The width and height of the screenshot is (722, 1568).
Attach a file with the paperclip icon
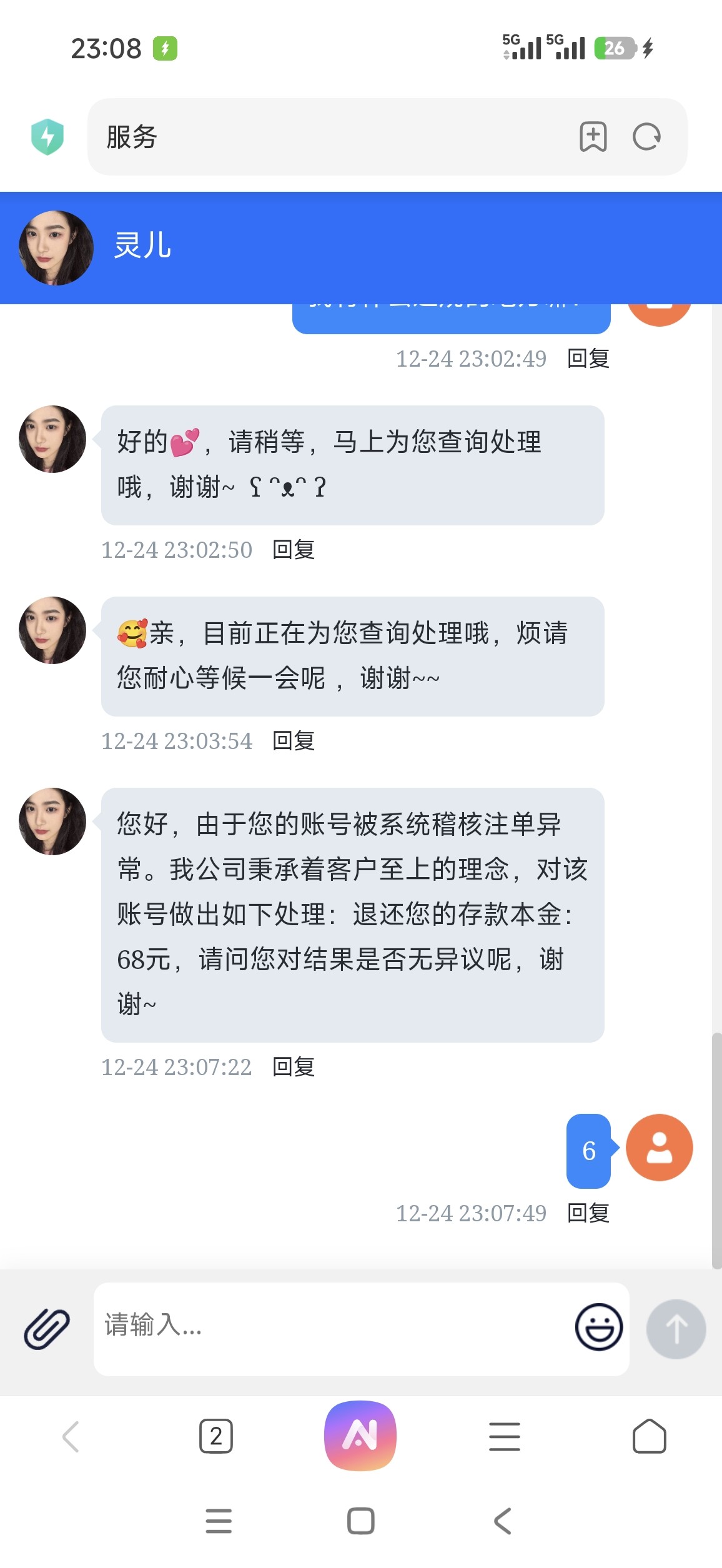(x=47, y=1329)
